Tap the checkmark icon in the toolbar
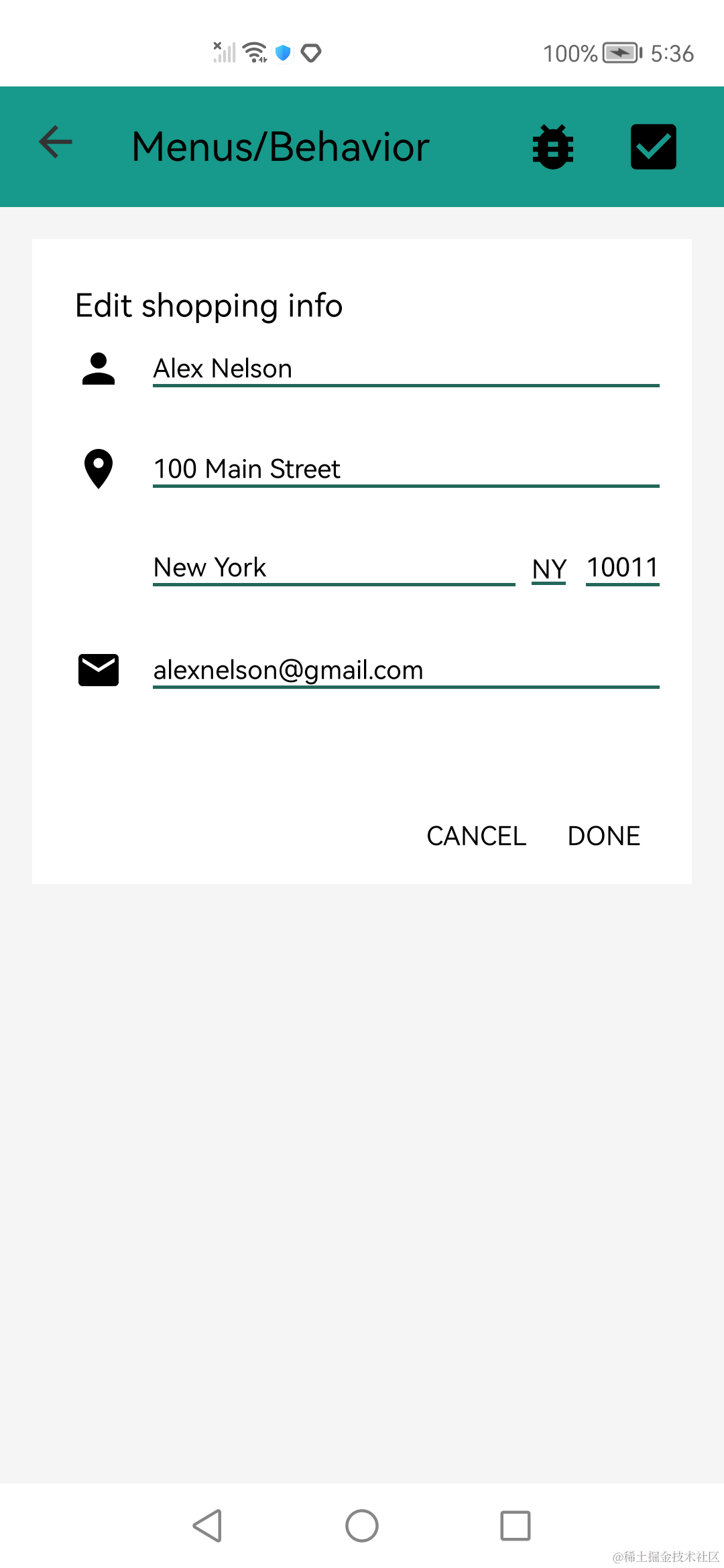Screen dimensions: 724x1568 click(x=653, y=147)
